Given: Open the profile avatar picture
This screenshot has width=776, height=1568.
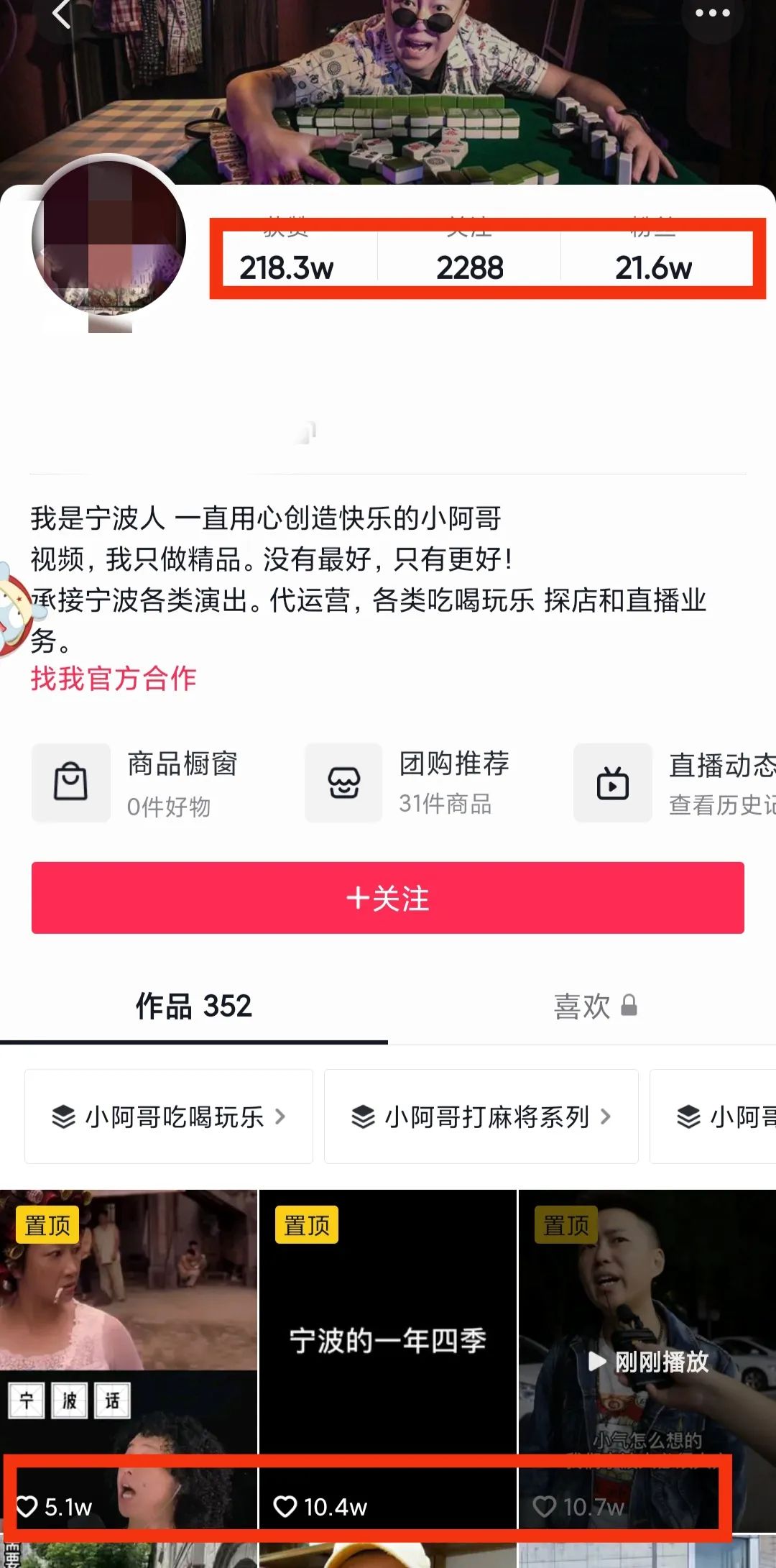Looking at the screenshot, I should point(109,239).
